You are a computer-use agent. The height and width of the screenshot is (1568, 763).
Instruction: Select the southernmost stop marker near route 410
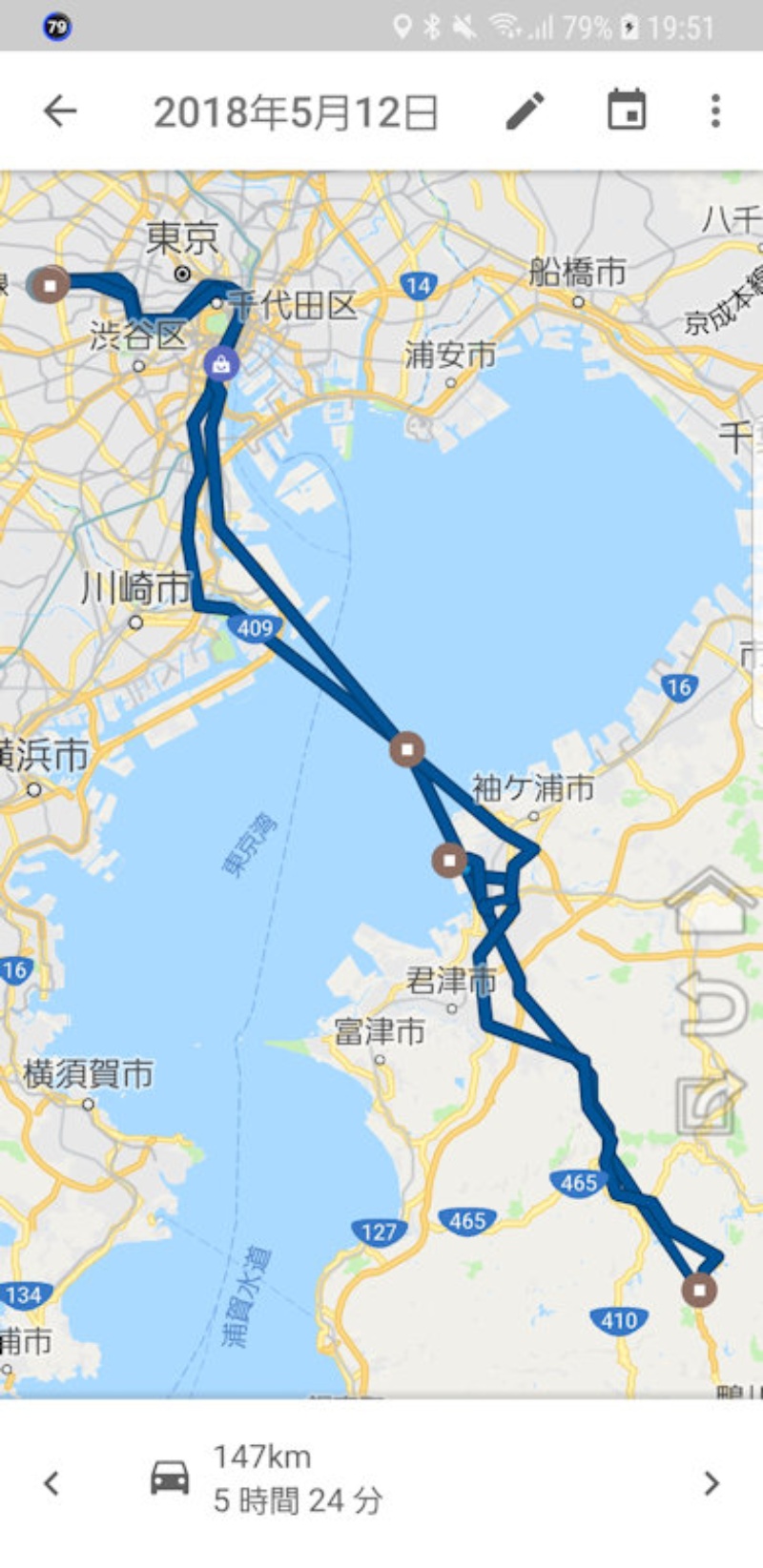tap(701, 1292)
